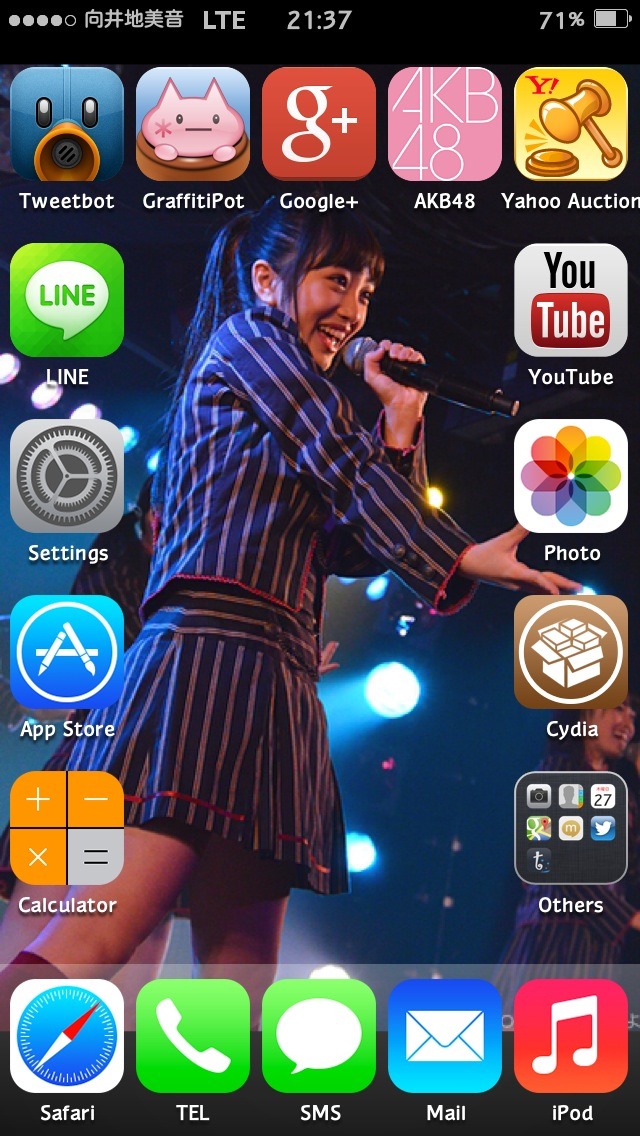Launch GraffitiPot
The width and height of the screenshot is (640, 1136).
tap(193, 124)
